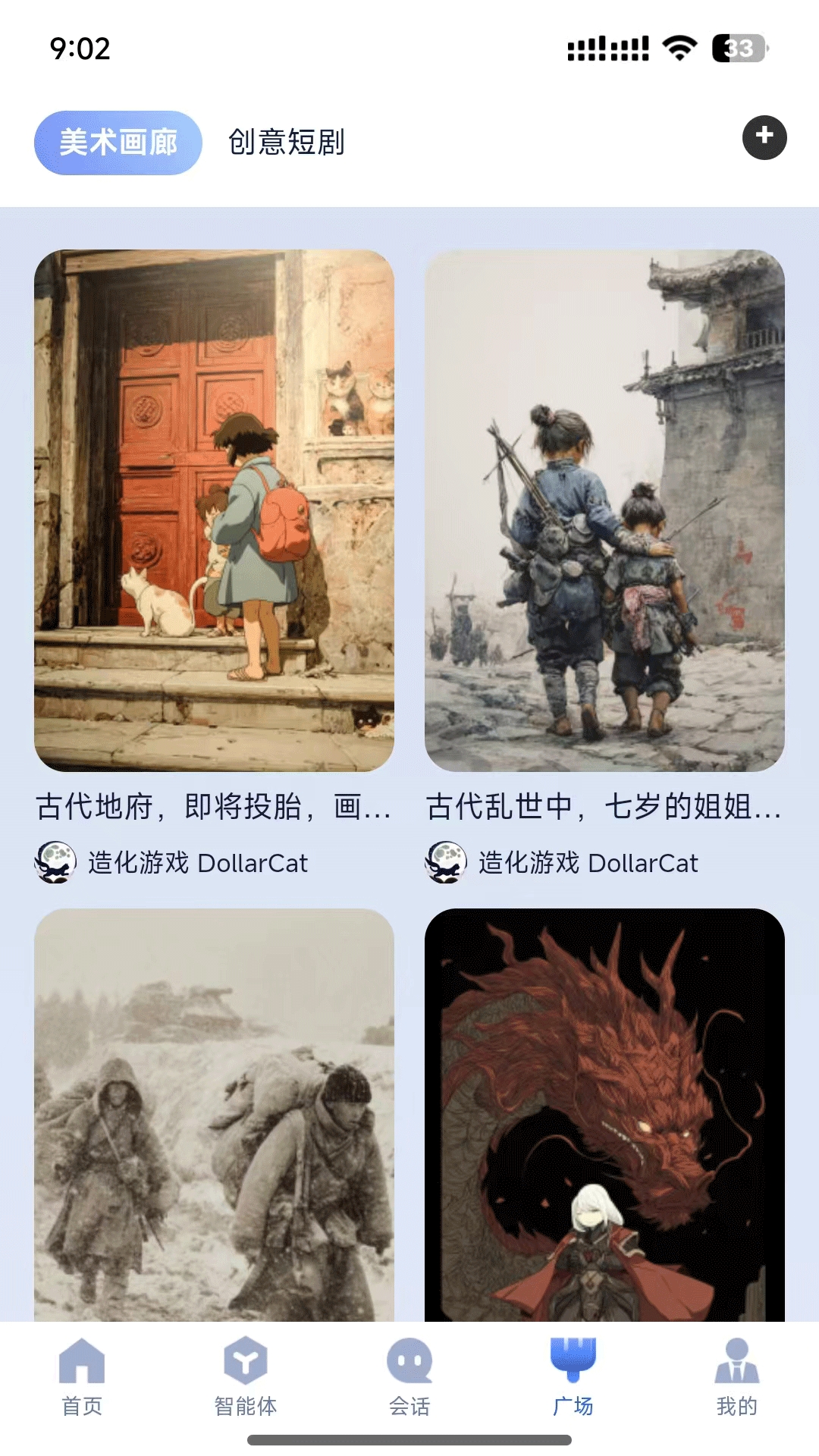Select the 美术画廊 tab
Viewport: 819px width, 1456px height.
click(118, 143)
